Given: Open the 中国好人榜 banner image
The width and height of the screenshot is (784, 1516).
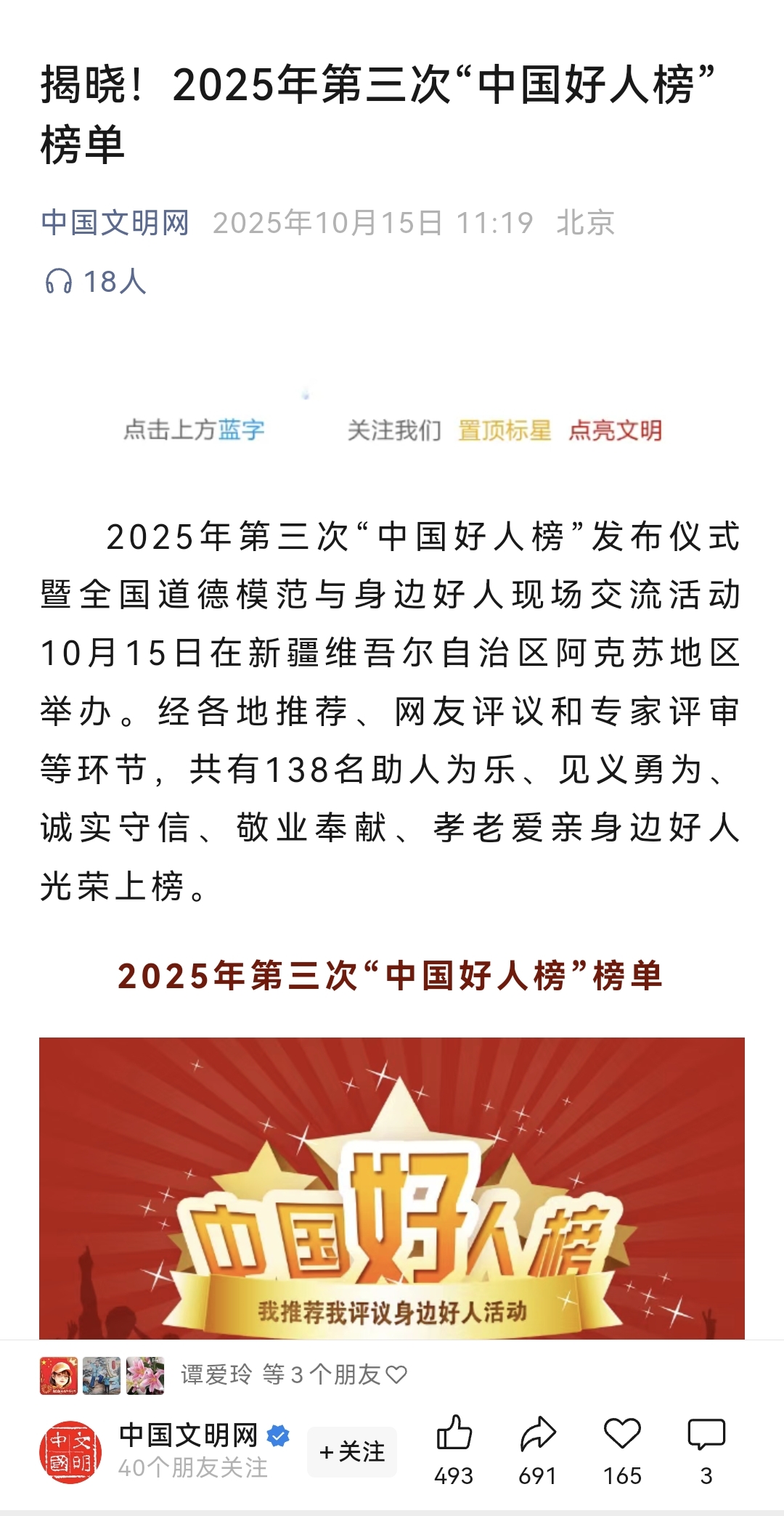Looking at the screenshot, I should coord(392,1188).
